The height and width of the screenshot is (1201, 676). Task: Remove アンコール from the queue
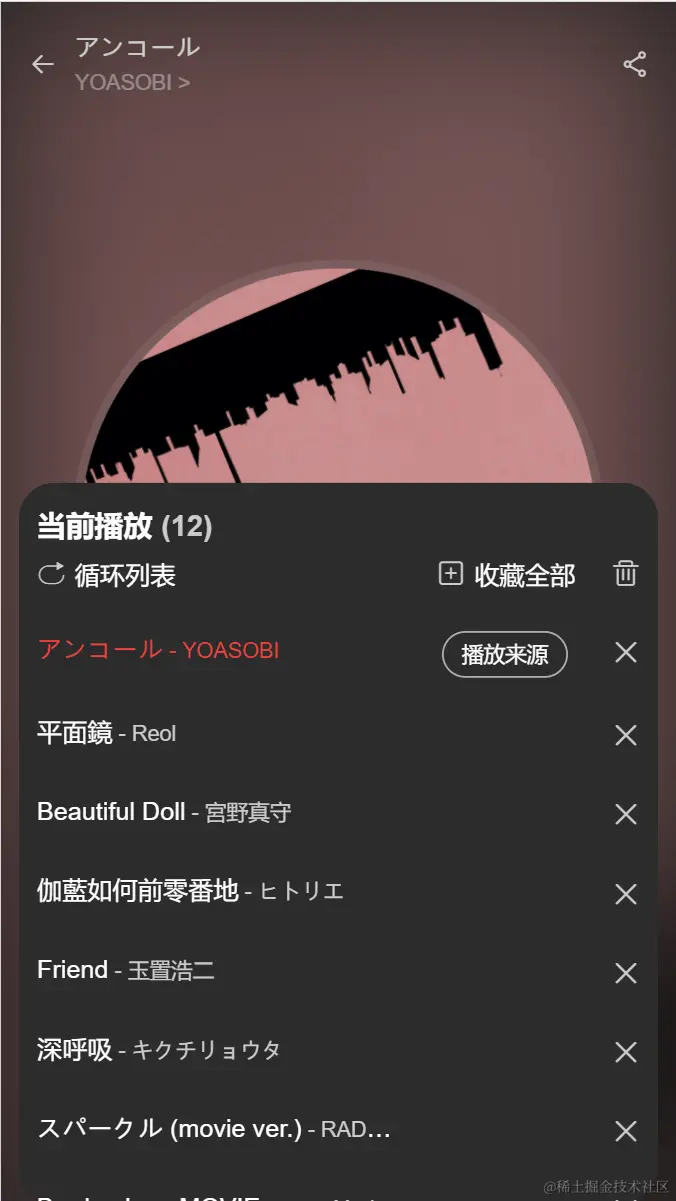tap(626, 653)
